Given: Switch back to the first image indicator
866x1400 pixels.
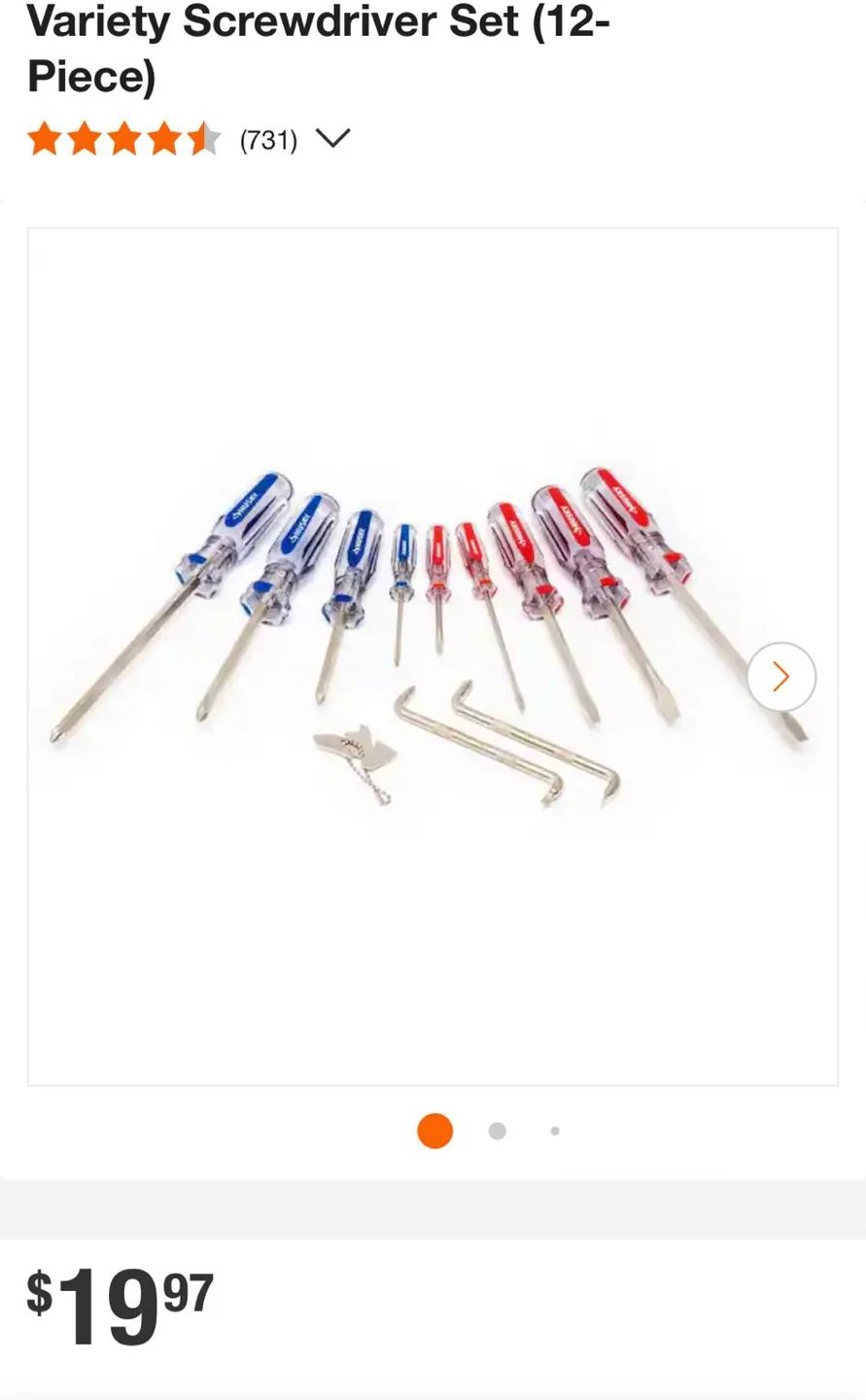Looking at the screenshot, I should point(434,1130).
